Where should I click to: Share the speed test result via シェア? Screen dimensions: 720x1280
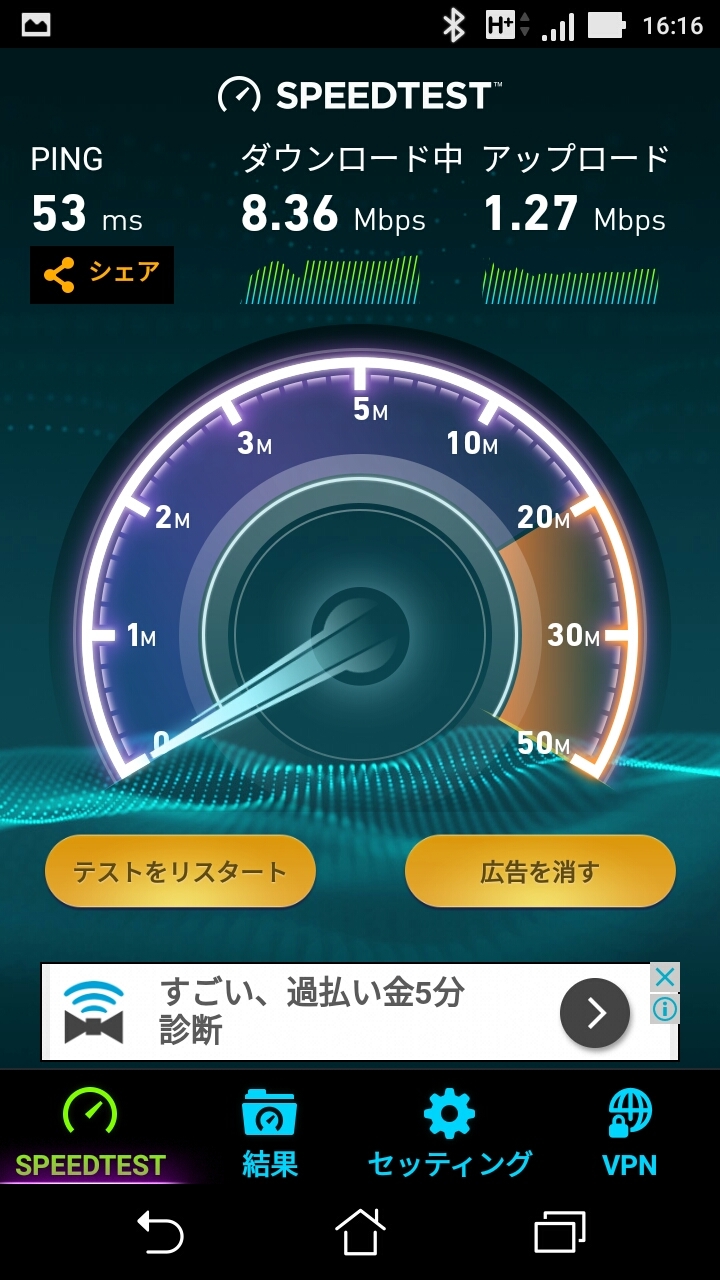[x=102, y=275]
